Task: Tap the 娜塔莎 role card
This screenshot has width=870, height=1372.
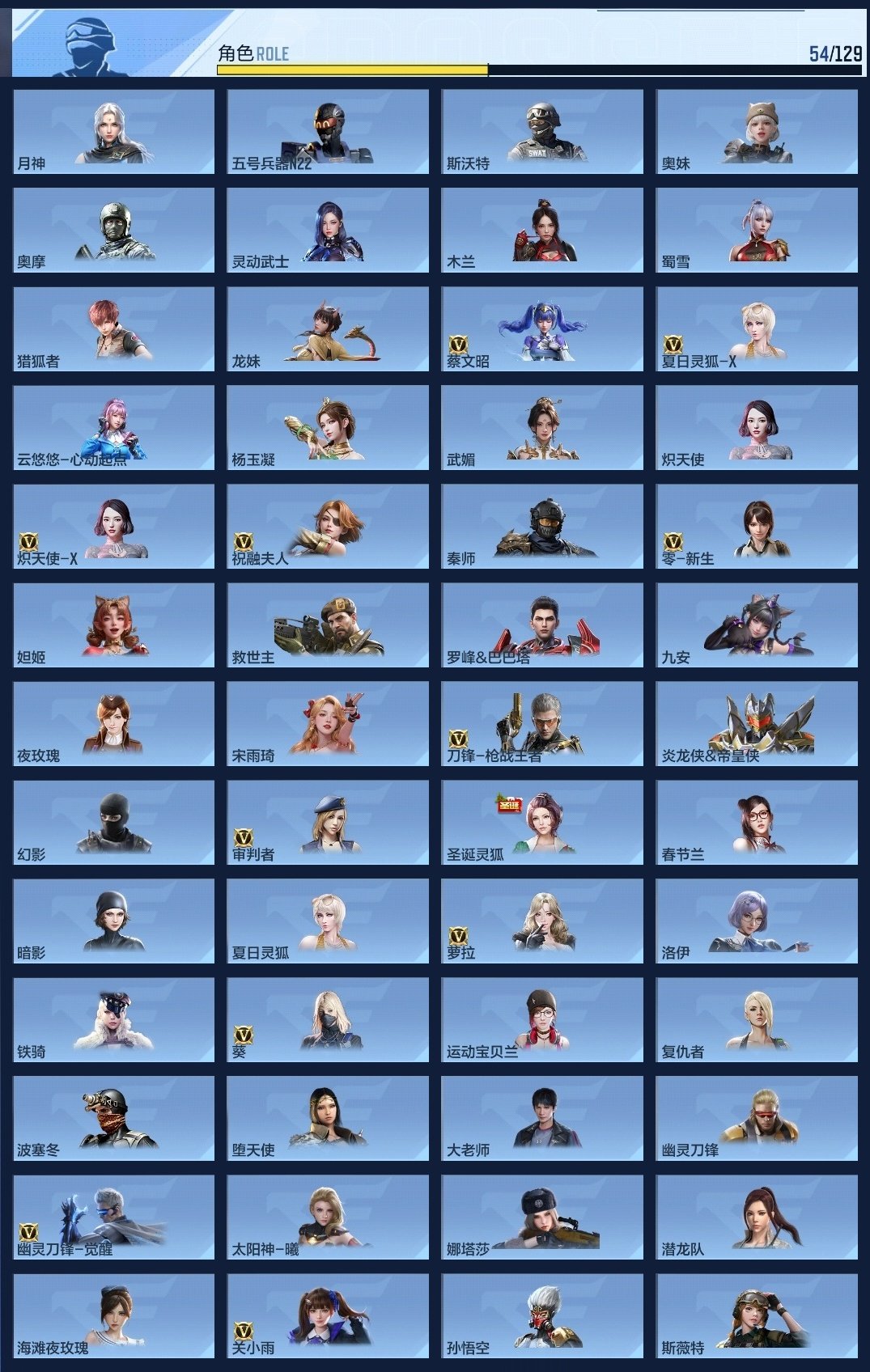Action: [542, 1217]
